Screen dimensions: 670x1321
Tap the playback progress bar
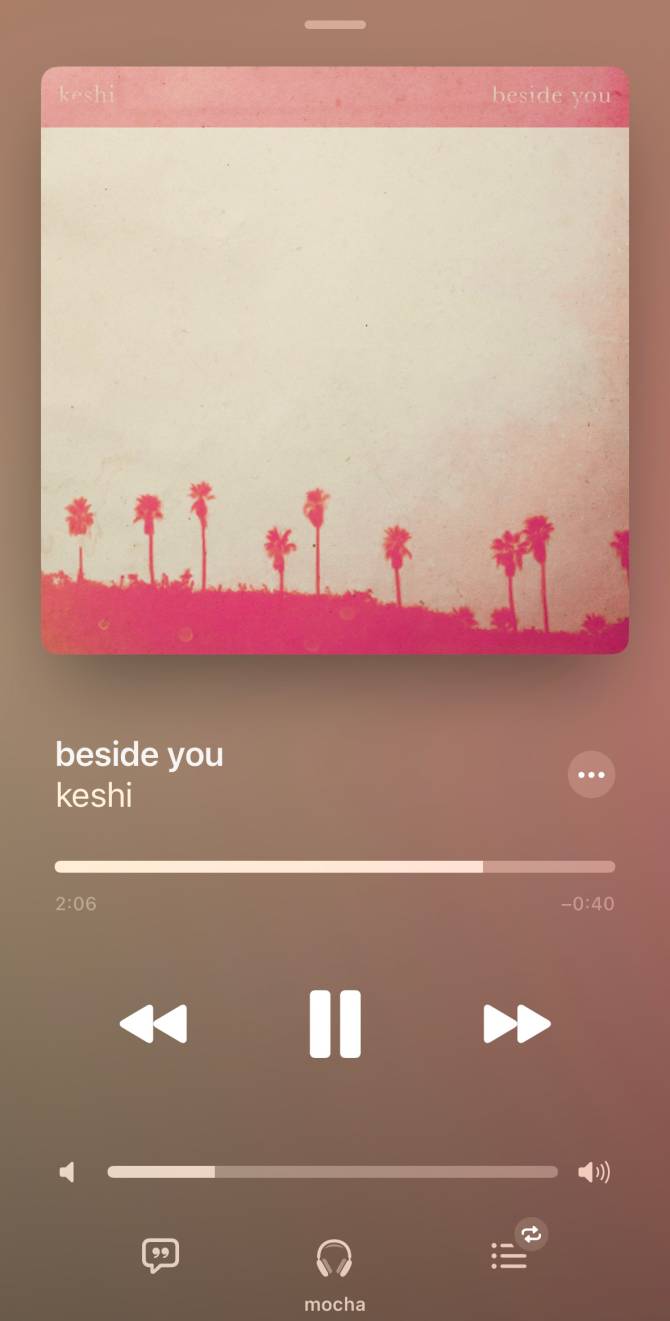pyautogui.click(x=334, y=867)
